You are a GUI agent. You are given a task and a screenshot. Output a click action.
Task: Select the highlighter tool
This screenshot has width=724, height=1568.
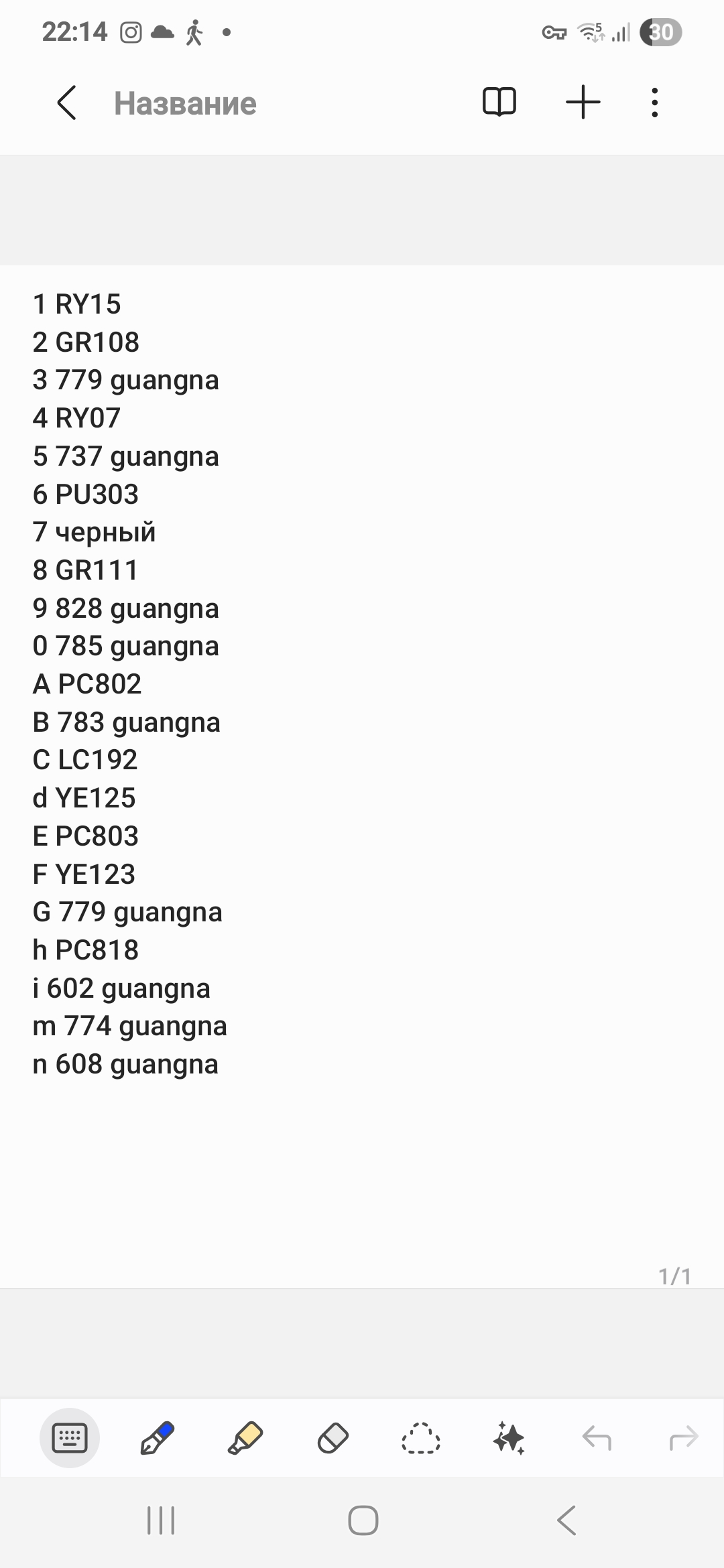[x=245, y=1438]
